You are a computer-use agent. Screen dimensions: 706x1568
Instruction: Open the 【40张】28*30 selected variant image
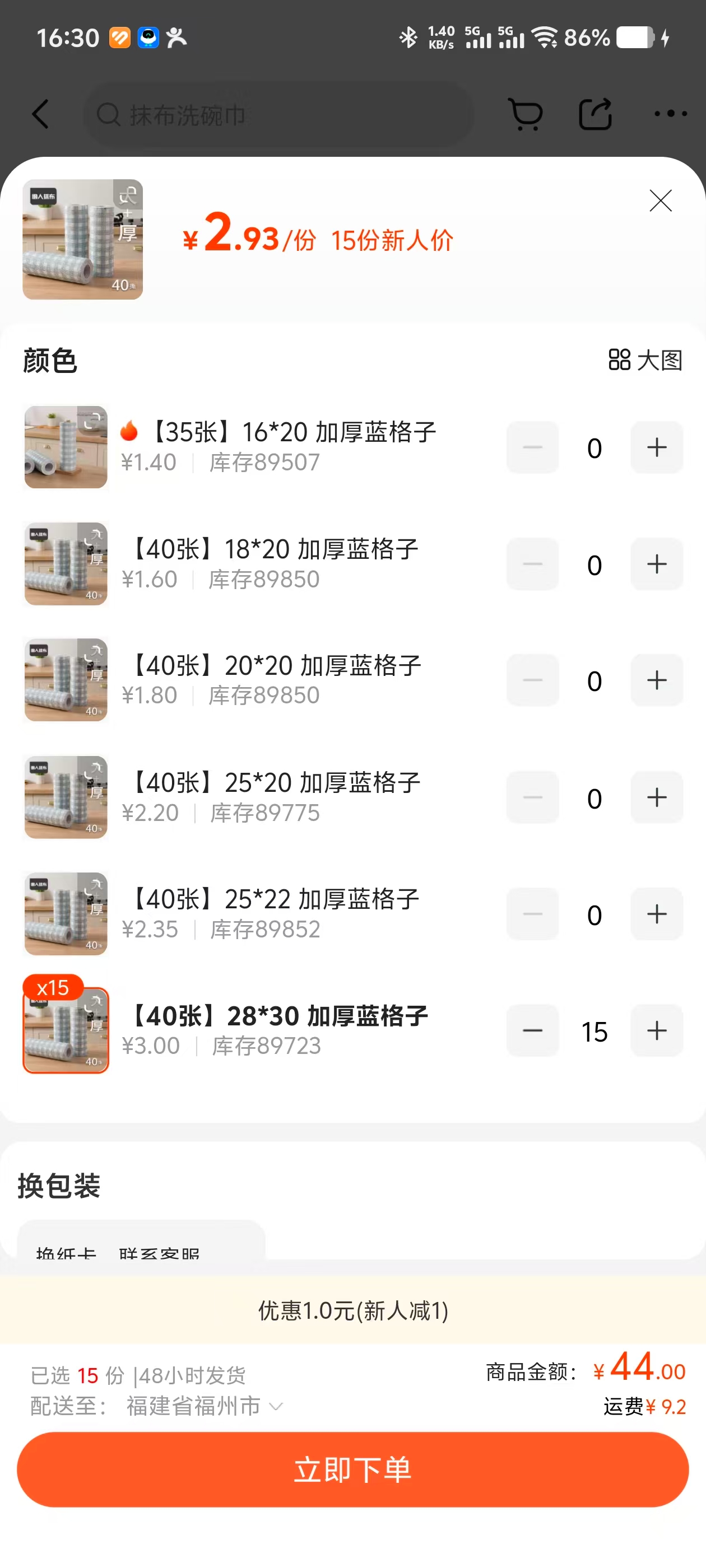[66, 1030]
